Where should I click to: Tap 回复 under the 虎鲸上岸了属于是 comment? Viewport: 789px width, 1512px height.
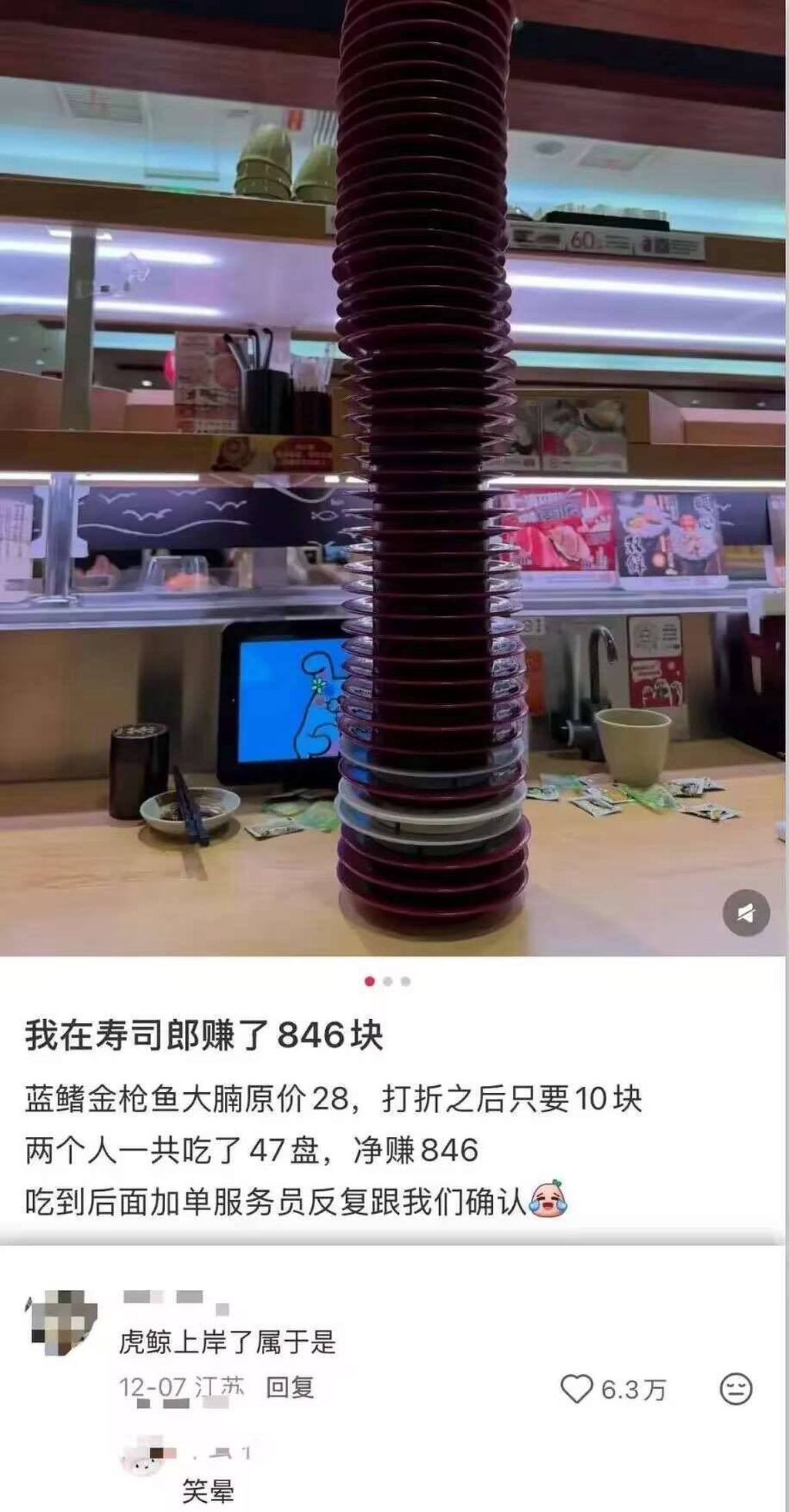pos(290,1387)
